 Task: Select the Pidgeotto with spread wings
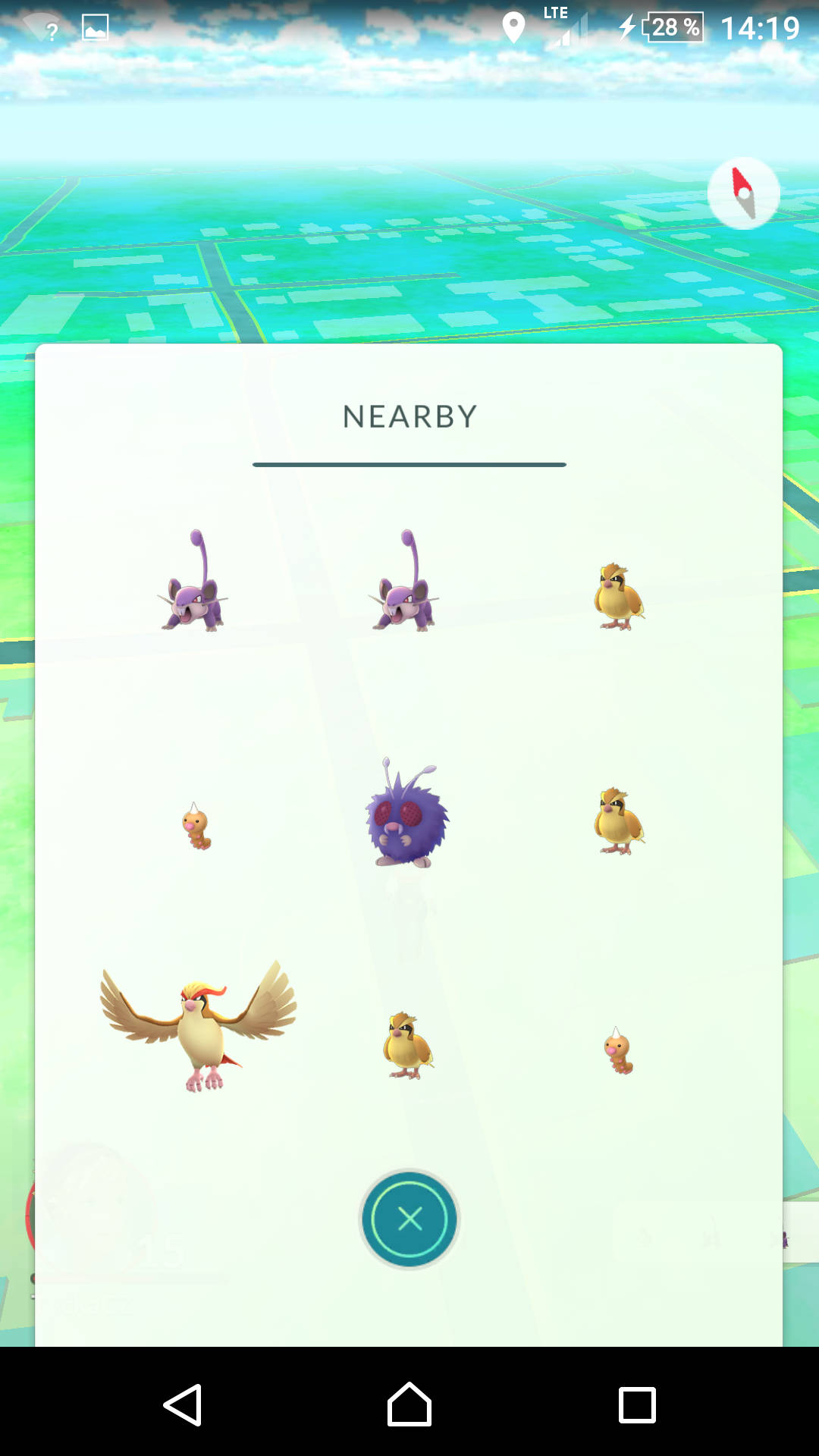199,1025
